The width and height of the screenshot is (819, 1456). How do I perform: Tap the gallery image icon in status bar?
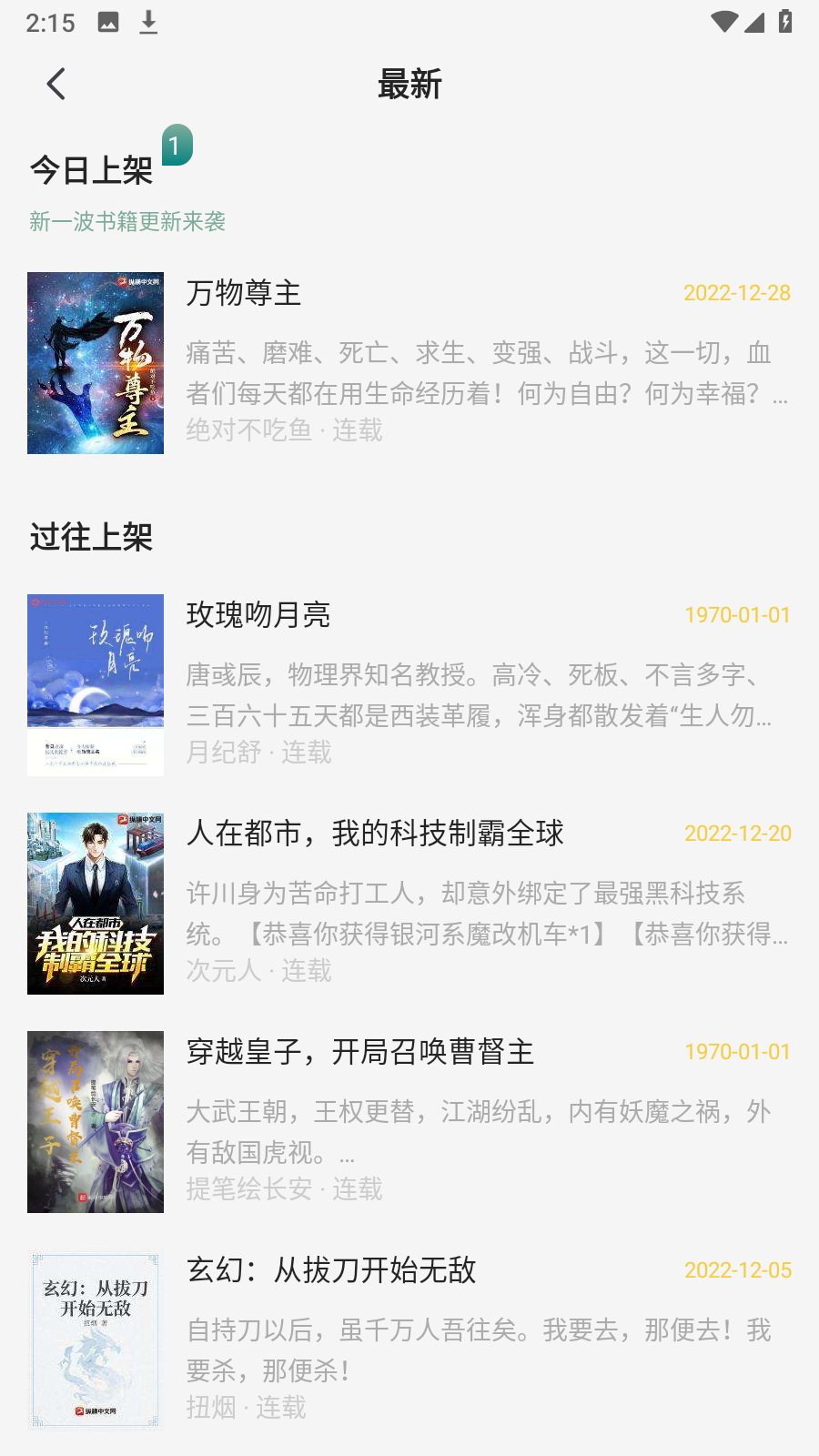point(109,22)
